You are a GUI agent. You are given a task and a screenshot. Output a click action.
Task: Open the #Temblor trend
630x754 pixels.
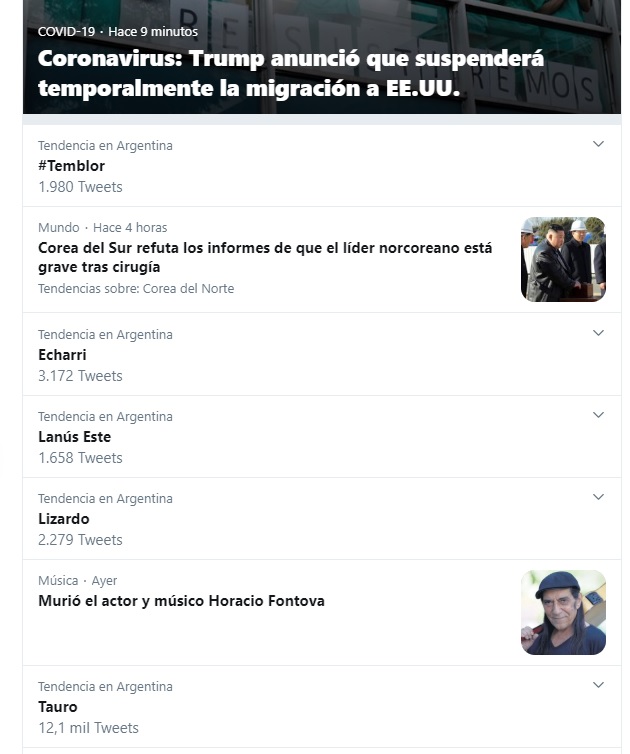point(71,166)
